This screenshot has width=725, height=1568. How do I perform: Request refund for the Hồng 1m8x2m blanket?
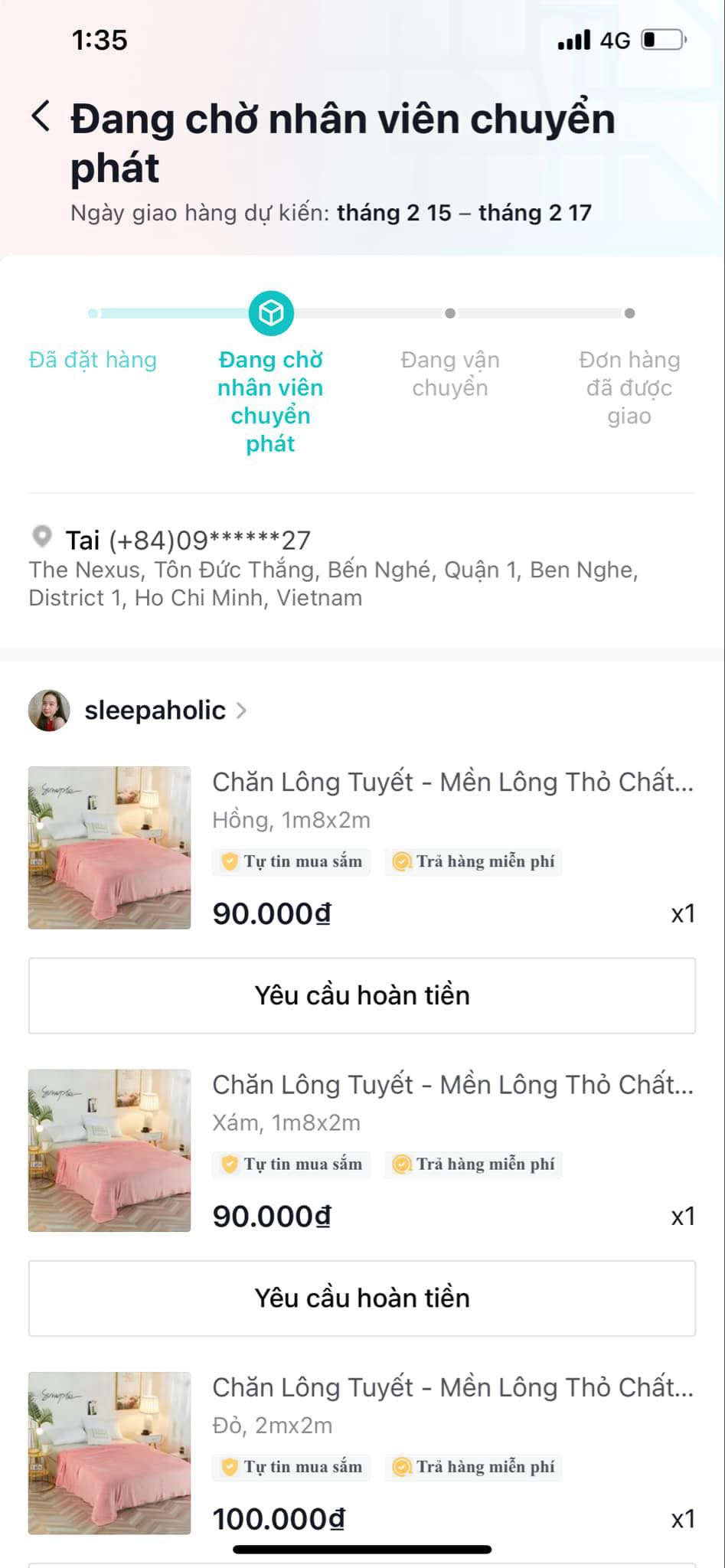[362, 995]
